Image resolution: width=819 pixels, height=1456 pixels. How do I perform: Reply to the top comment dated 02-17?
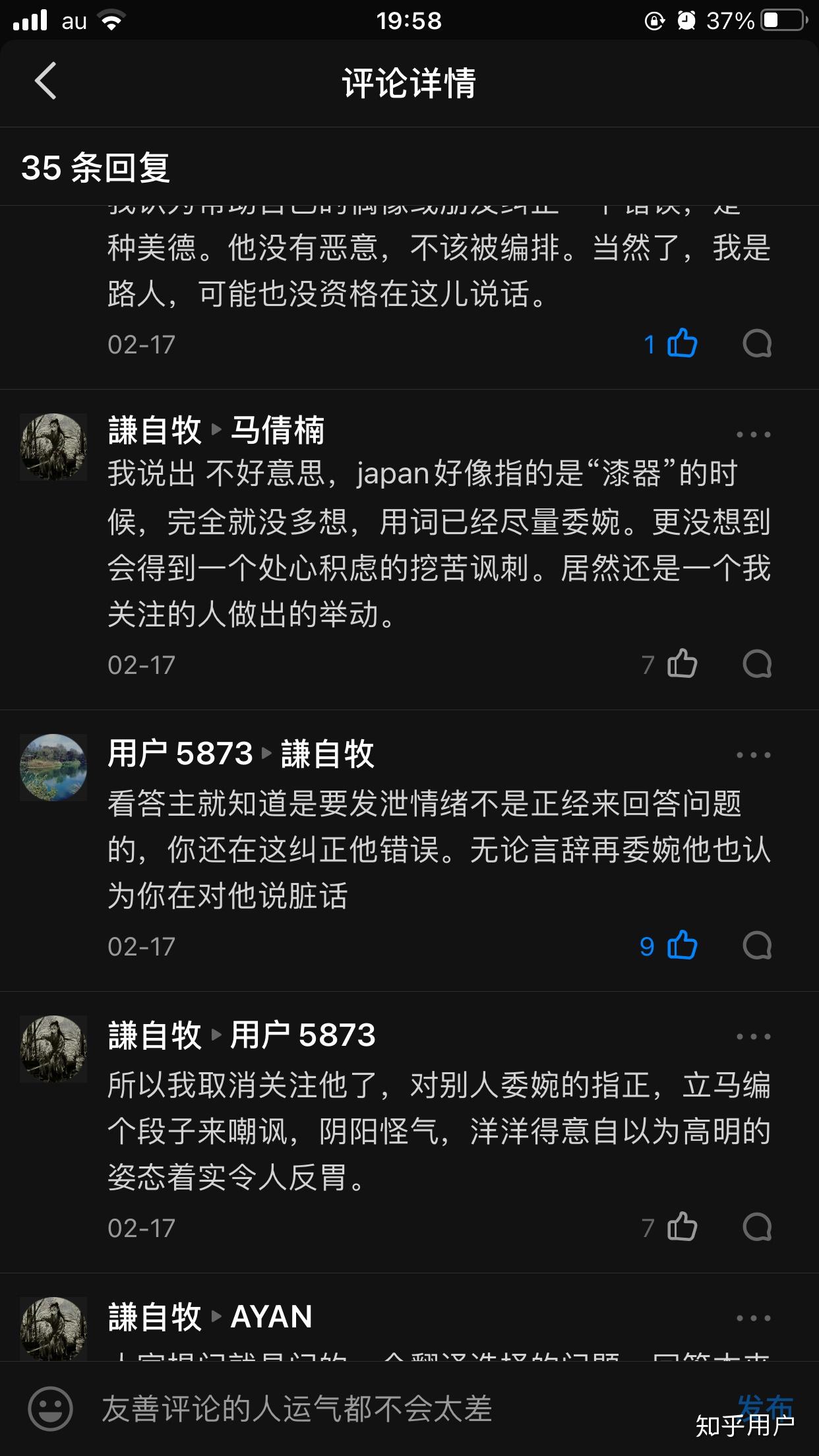click(756, 344)
